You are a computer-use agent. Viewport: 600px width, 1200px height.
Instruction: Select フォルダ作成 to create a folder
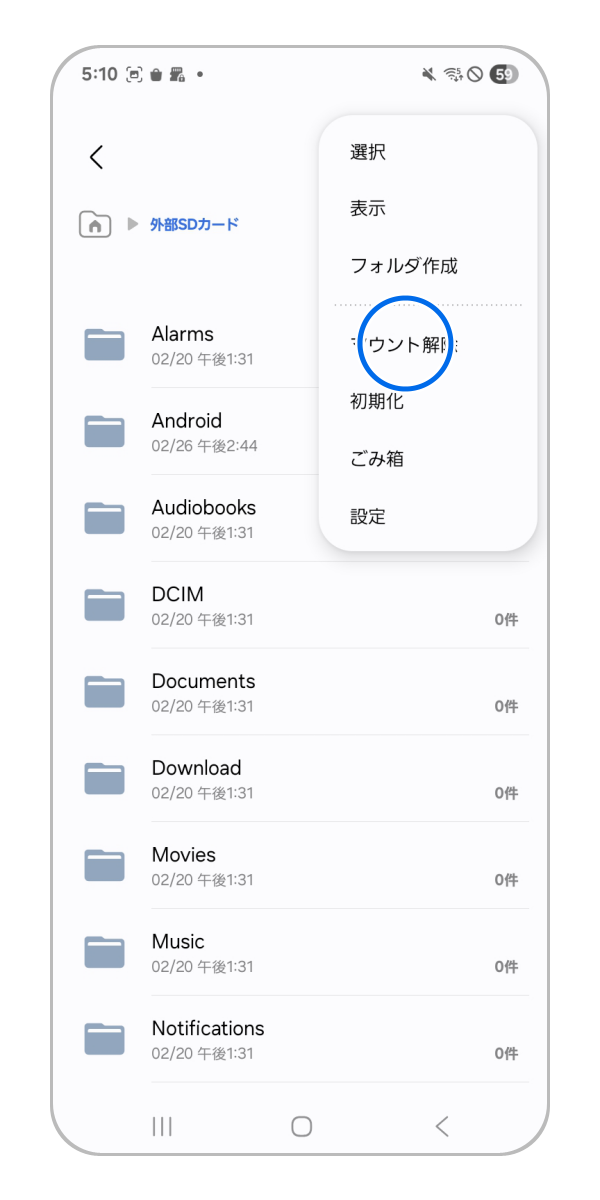pyautogui.click(x=404, y=266)
